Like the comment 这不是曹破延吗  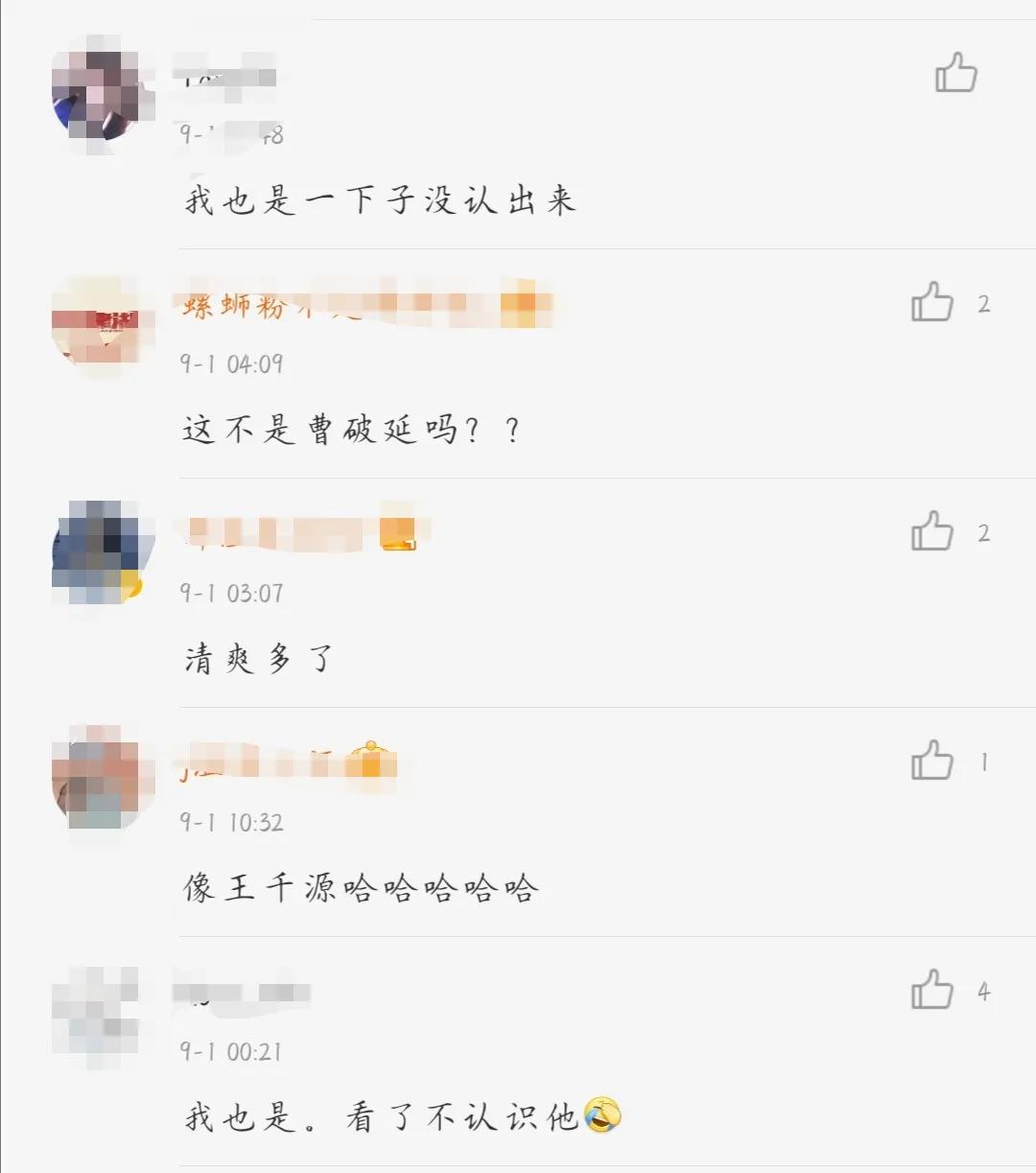pyautogui.click(x=932, y=302)
